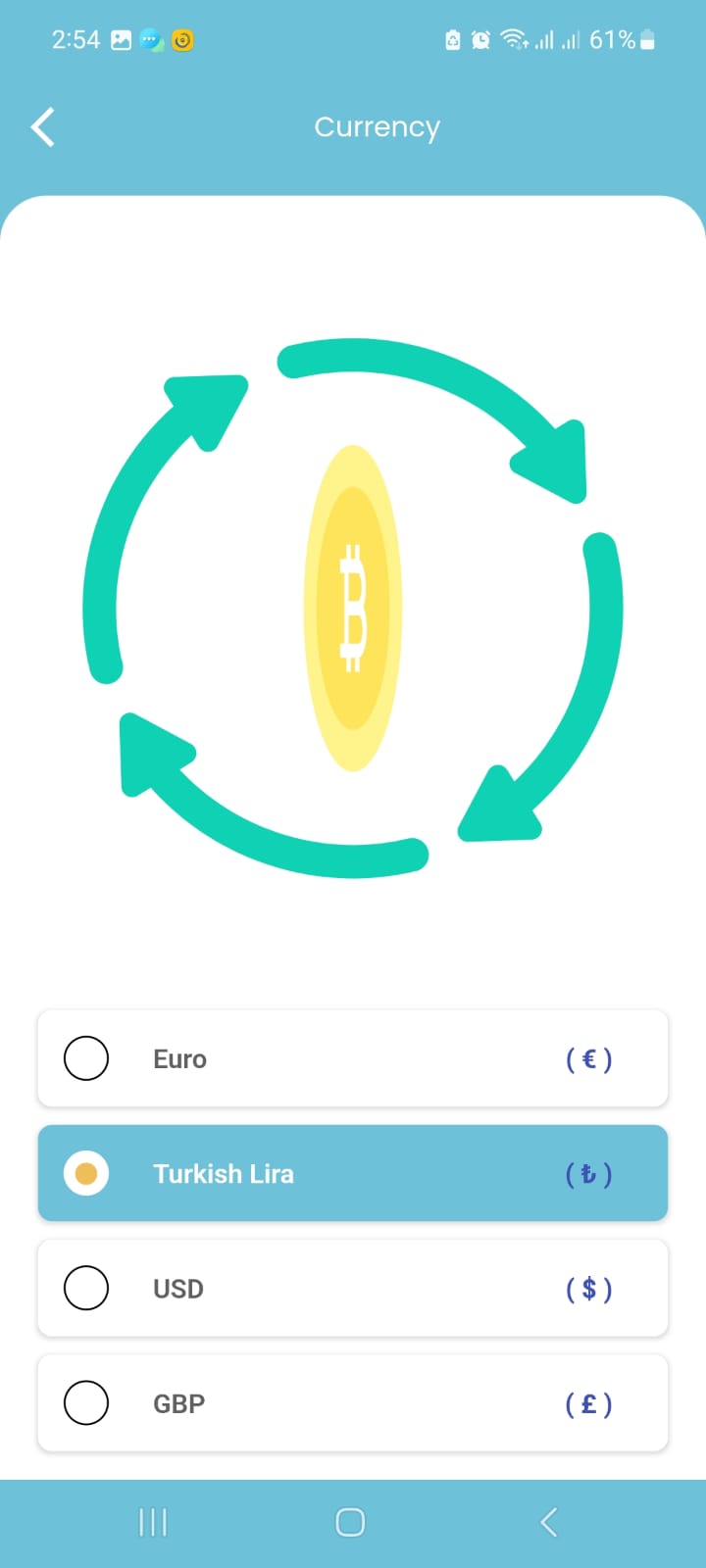Go back from the Currency screen

coord(42,127)
